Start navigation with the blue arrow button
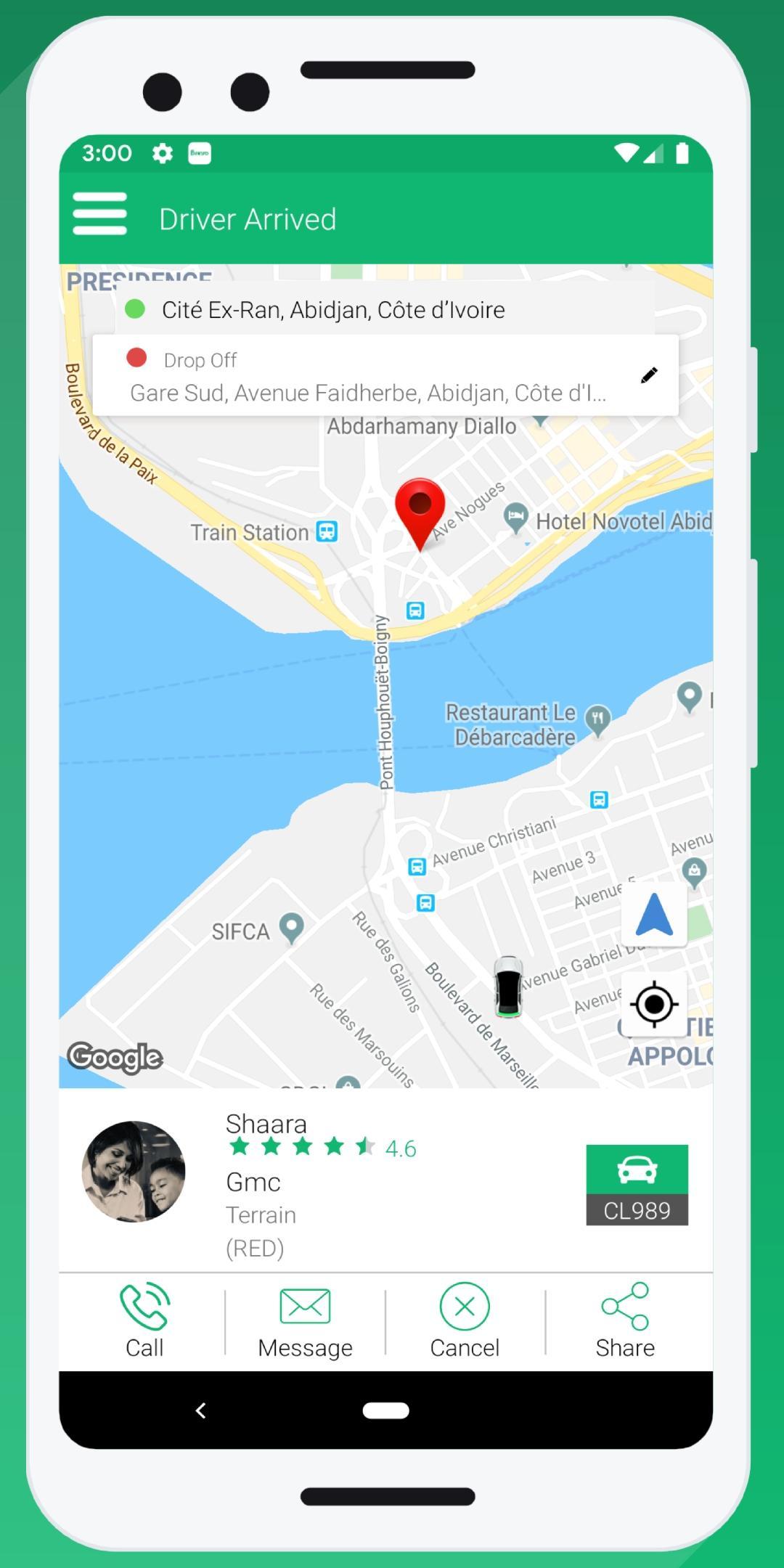784x1568 pixels. point(654,915)
